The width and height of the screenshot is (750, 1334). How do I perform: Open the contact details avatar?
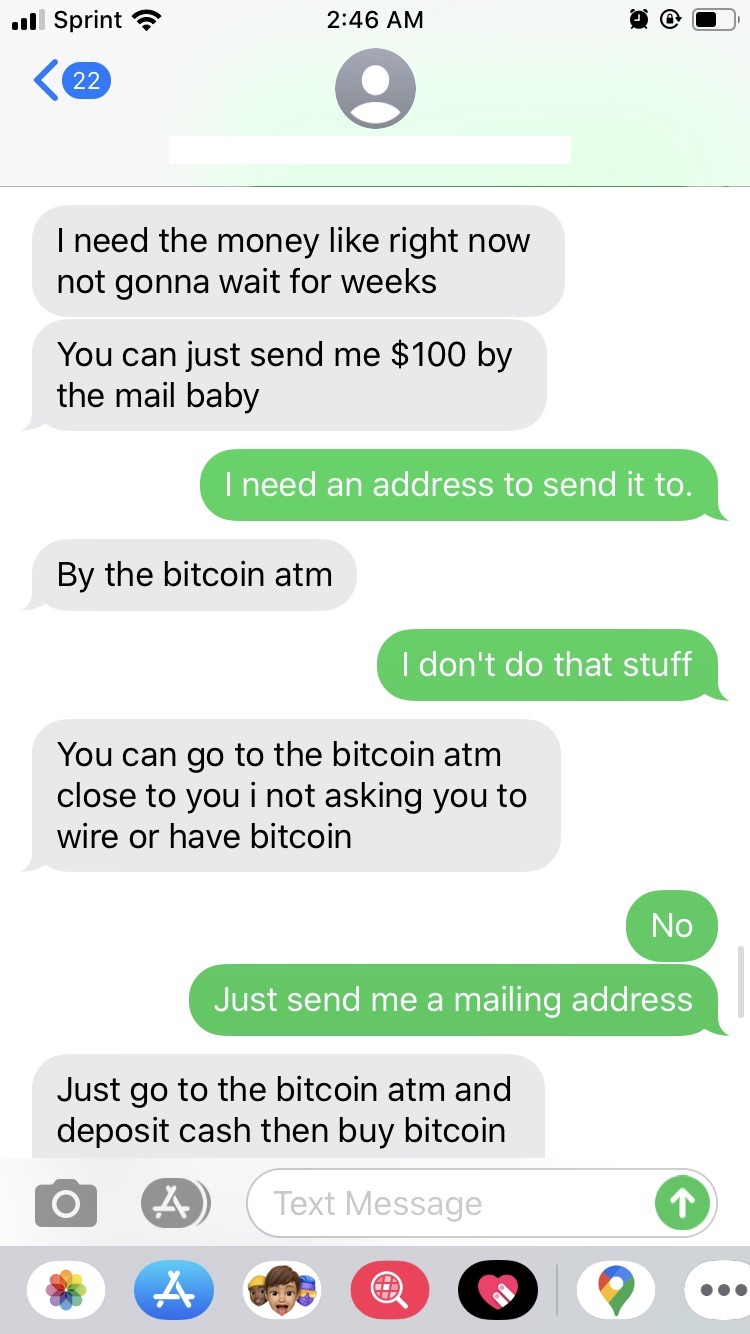(x=375, y=88)
